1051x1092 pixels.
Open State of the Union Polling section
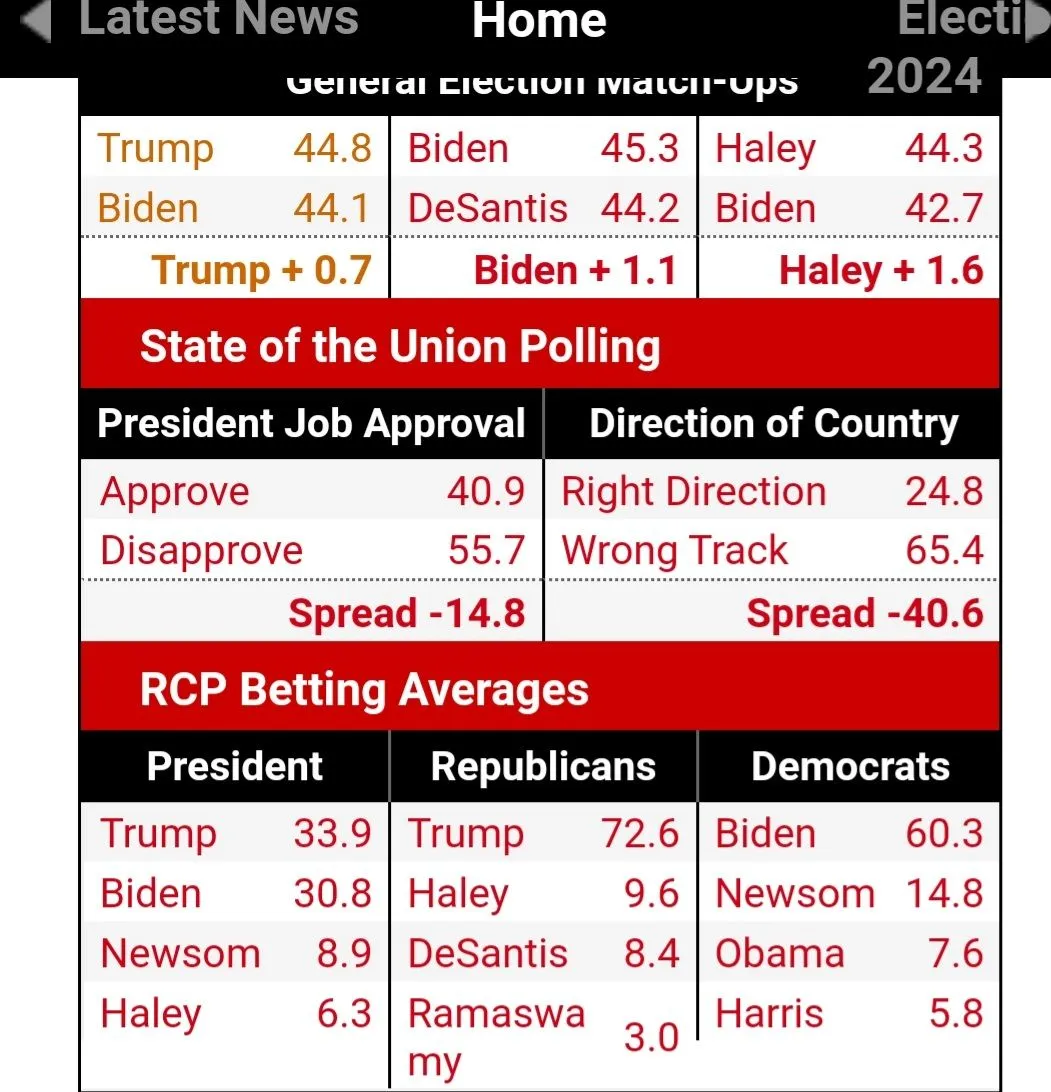(400, 346)
